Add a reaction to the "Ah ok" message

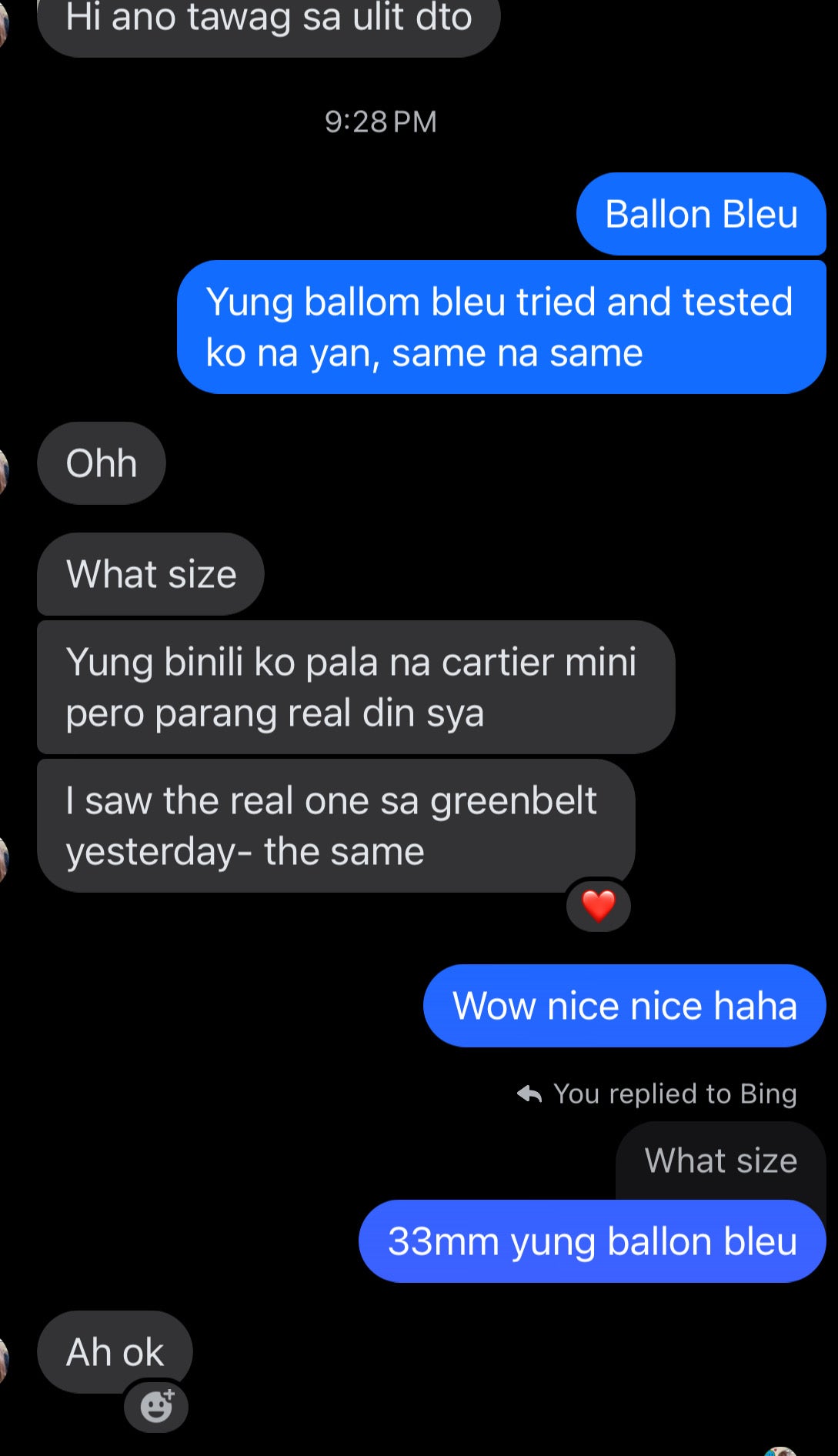point(157,1406)
